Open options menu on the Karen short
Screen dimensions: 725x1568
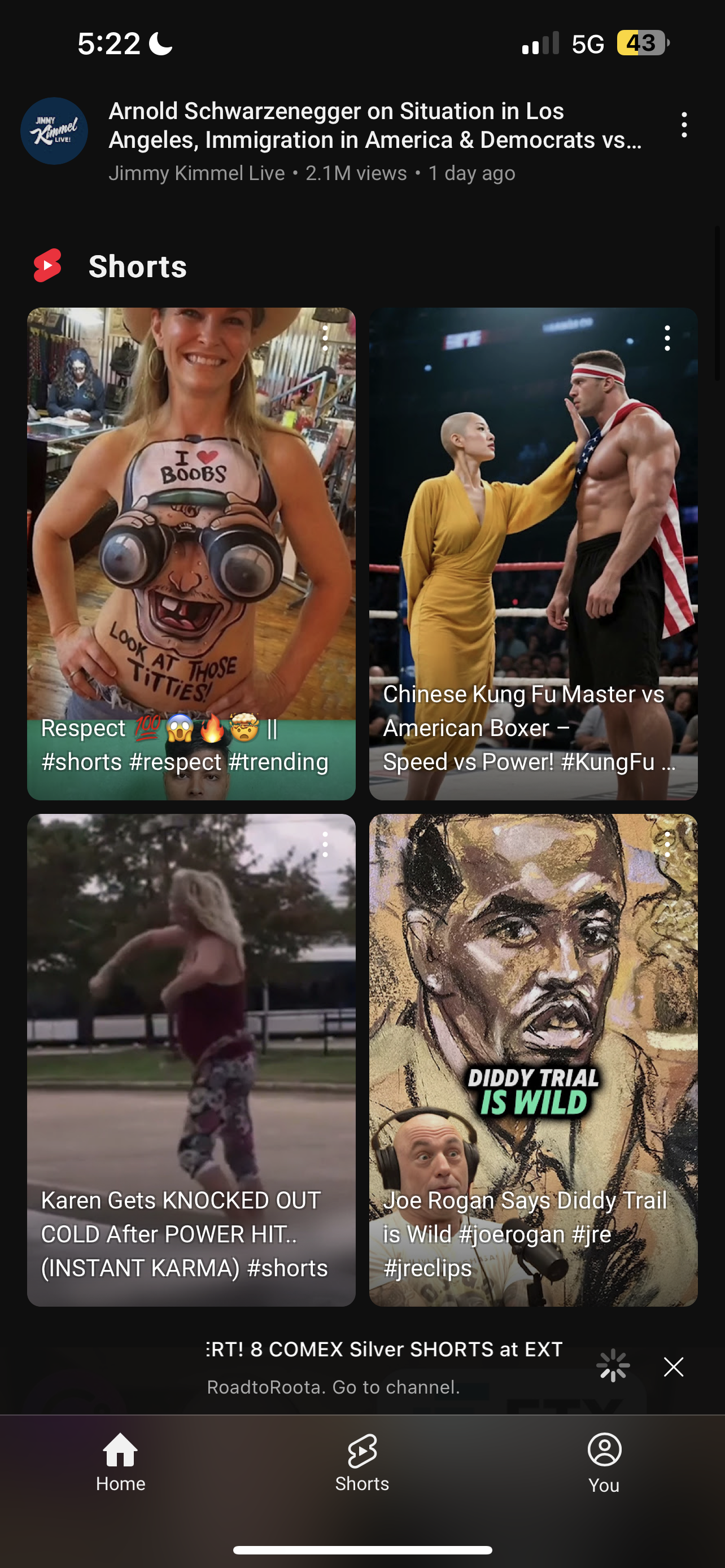coord(326,844)
